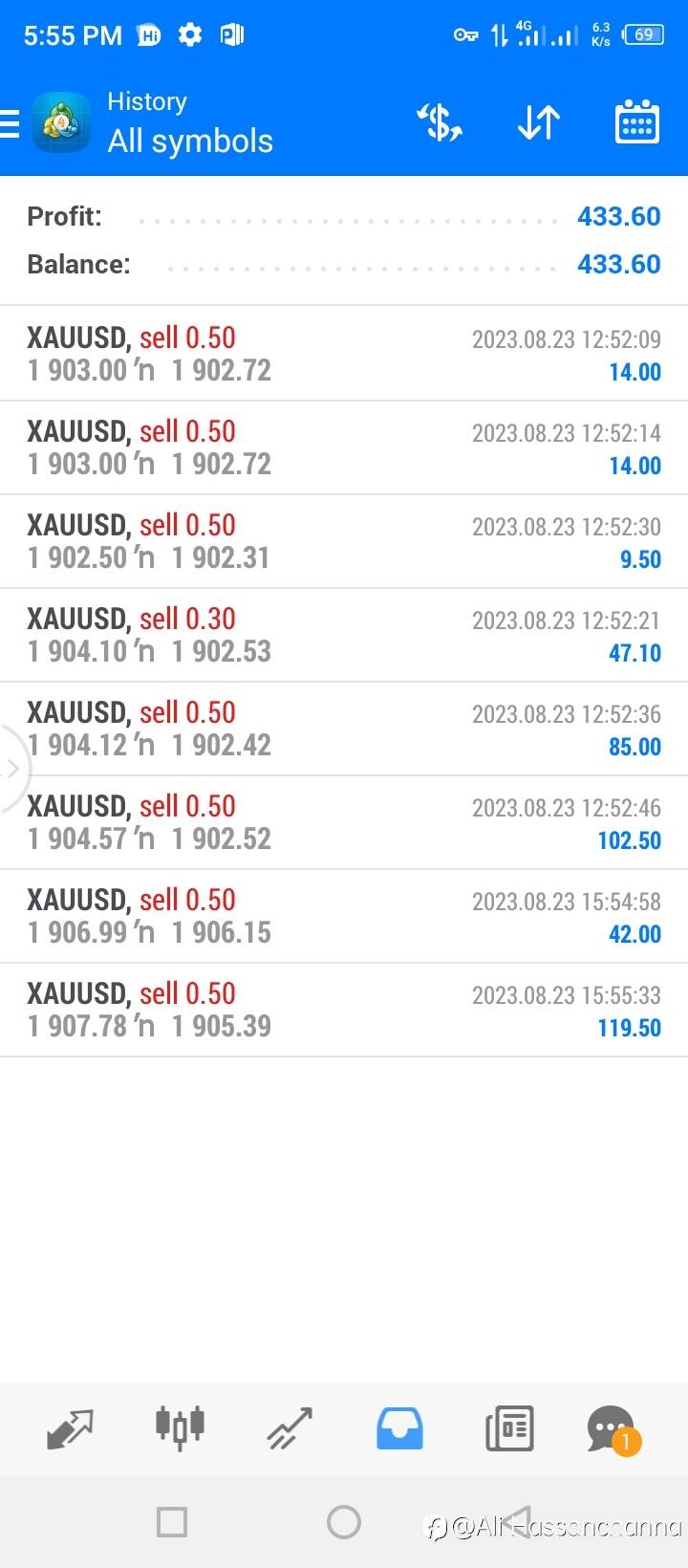Open the Messages tab with one notification
Image resolution: width=688 pixels, height=1568 pixels.
click(x=612, y=1430)
